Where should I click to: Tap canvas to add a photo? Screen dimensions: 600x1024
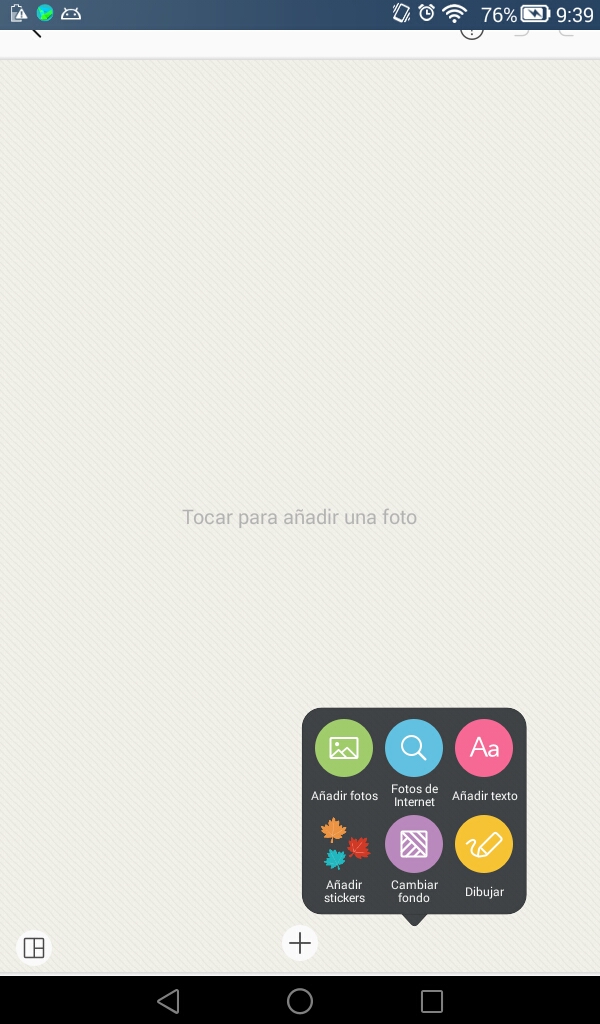coord(299,517)
